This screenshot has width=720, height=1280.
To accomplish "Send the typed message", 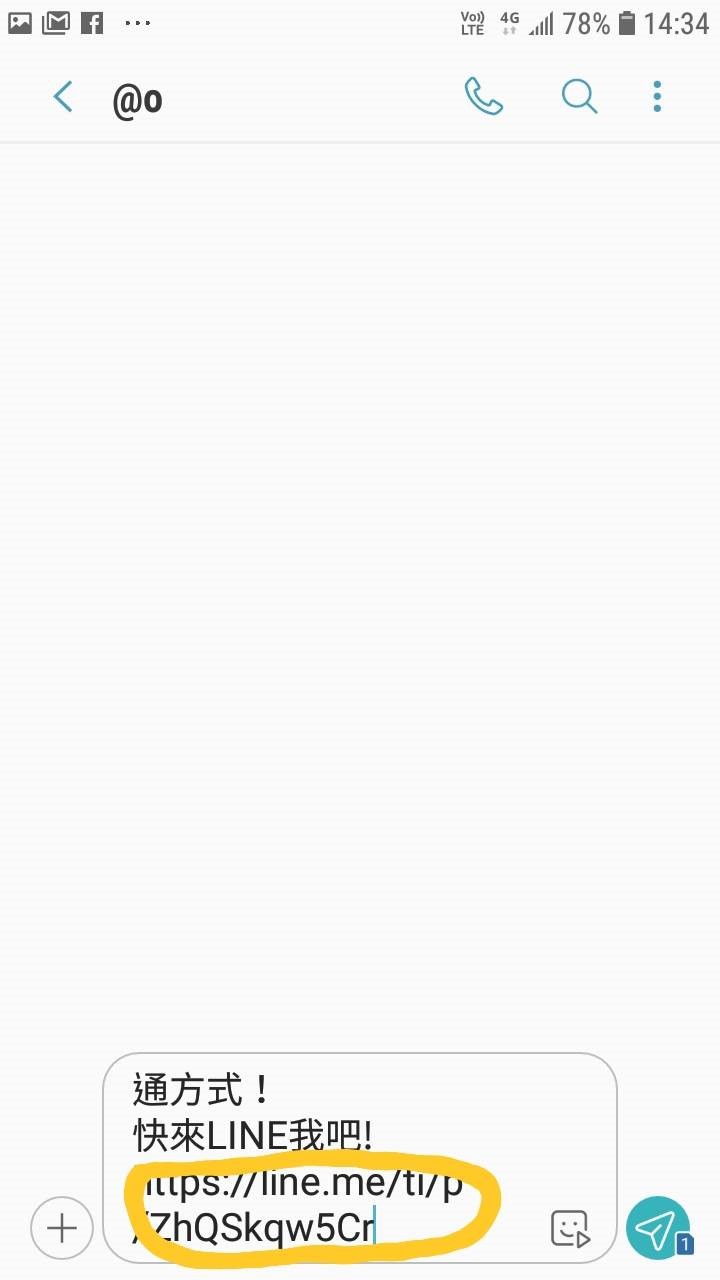I will tap(657, 1227).
